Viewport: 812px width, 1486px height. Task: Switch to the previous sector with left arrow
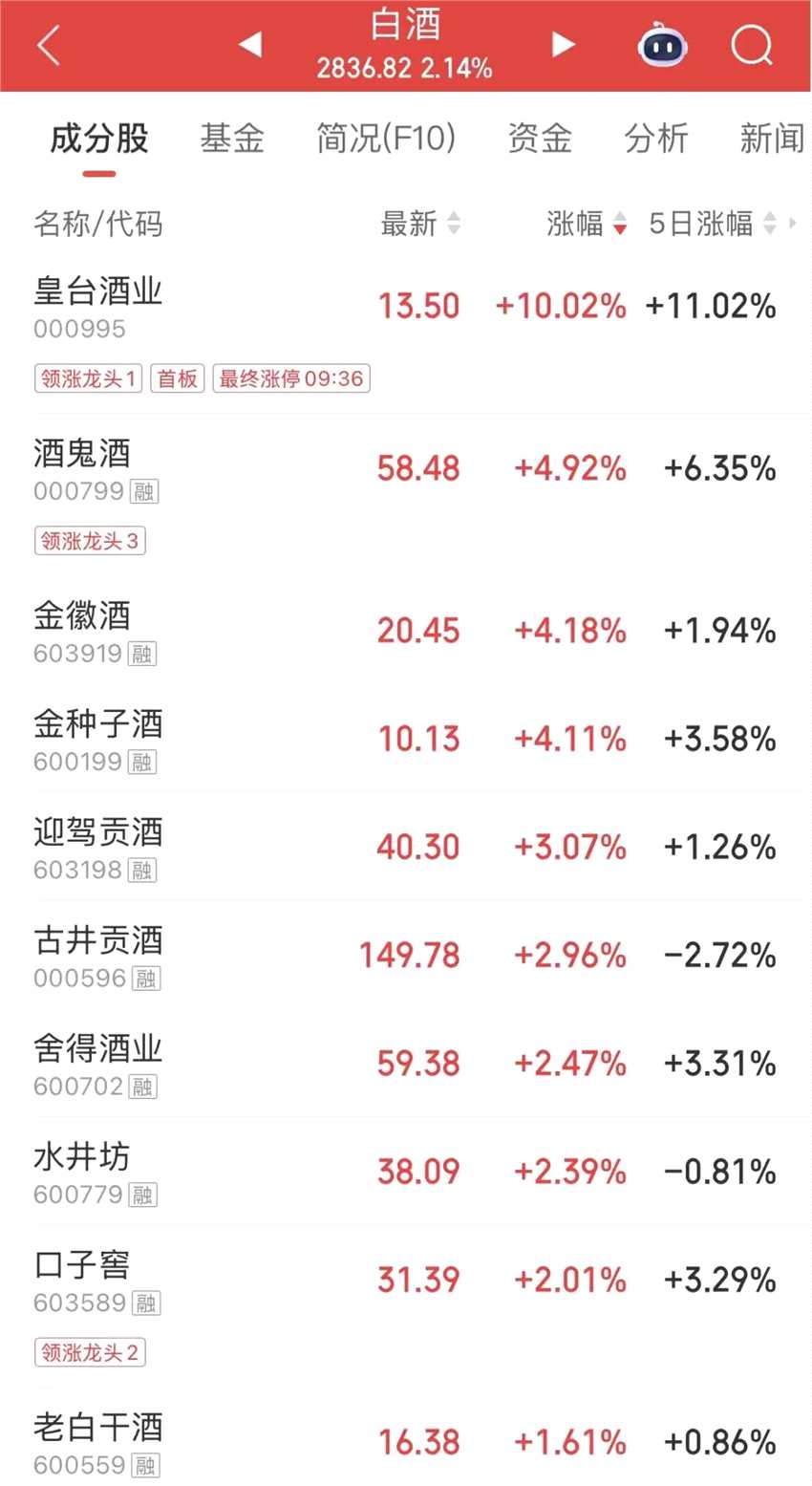pyautogui.click(x=250, y=44)
